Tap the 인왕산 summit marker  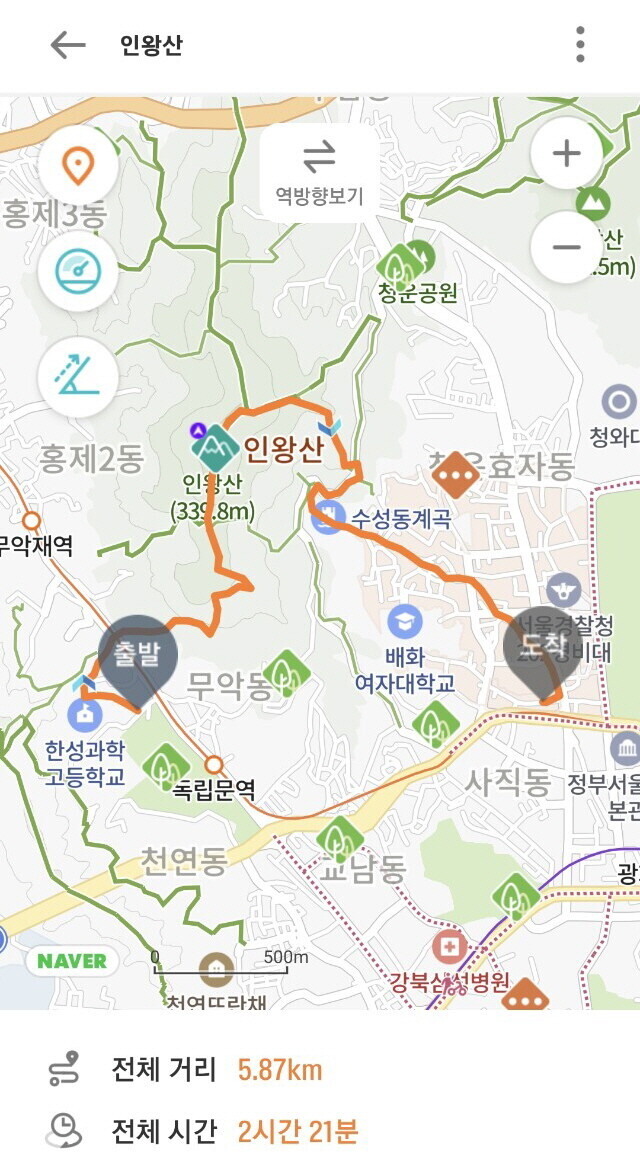tap(217, 449)
